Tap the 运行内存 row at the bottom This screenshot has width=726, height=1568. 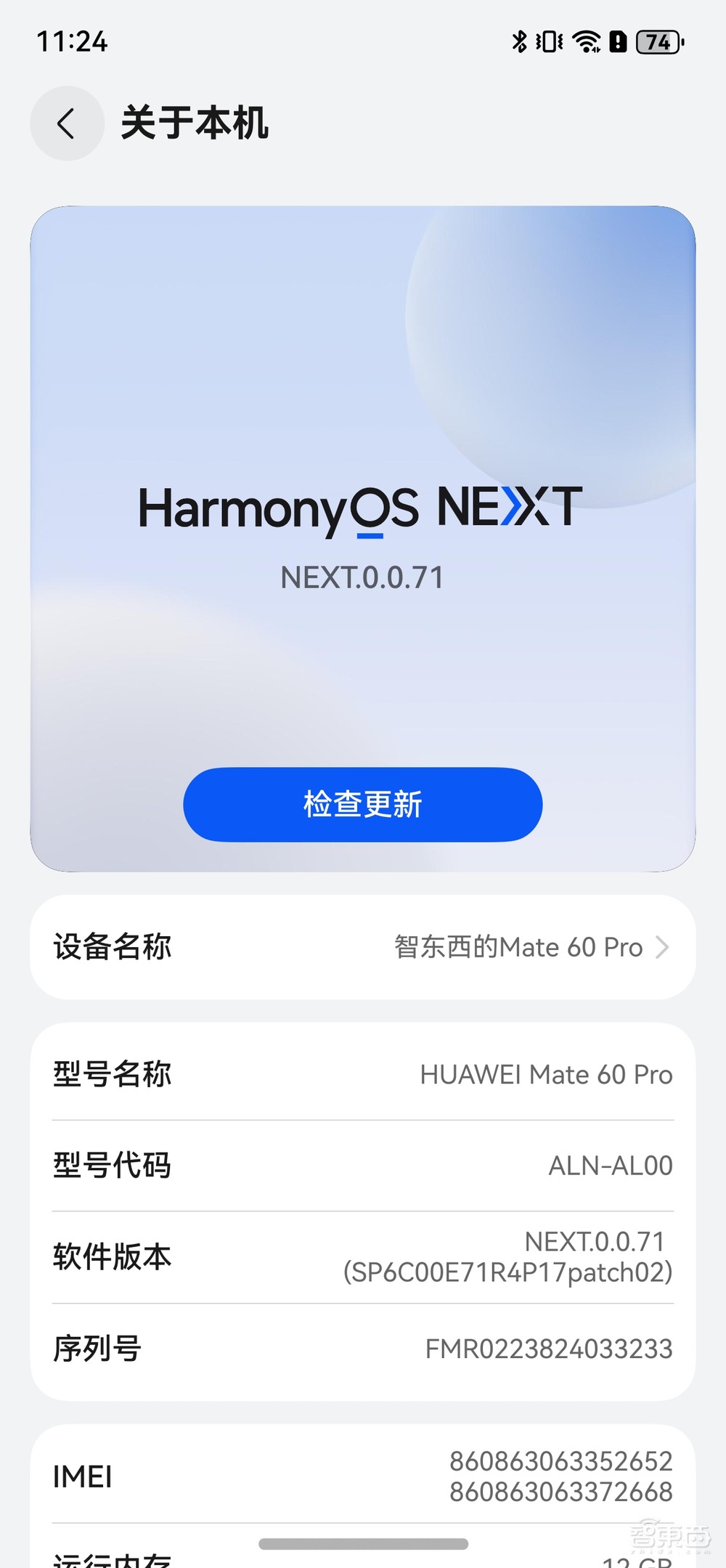coord(362,1558)
